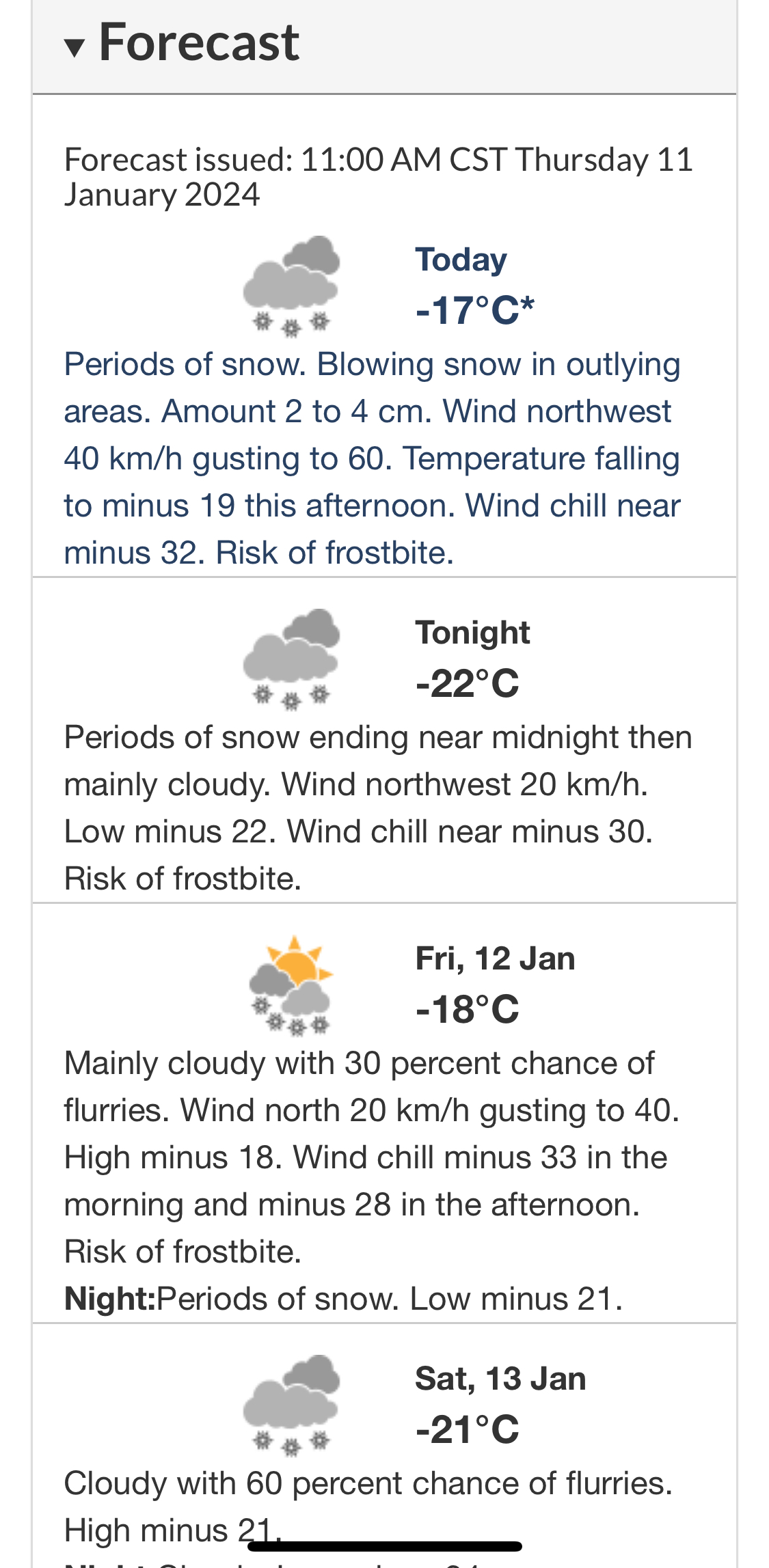
Task: Collapse the Forecast section header
Action: click(x=182, y=42)
